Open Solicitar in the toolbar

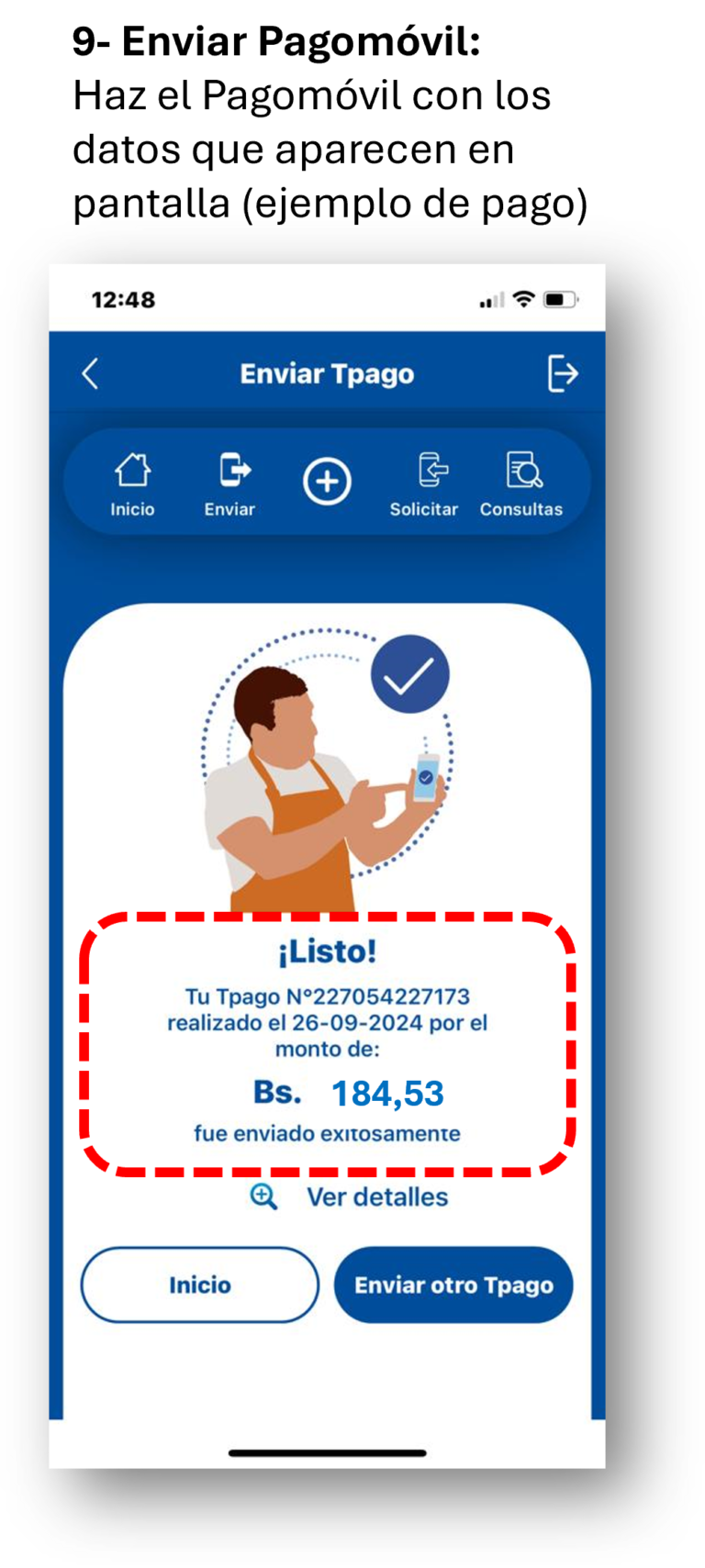click(x=424, y=484)
